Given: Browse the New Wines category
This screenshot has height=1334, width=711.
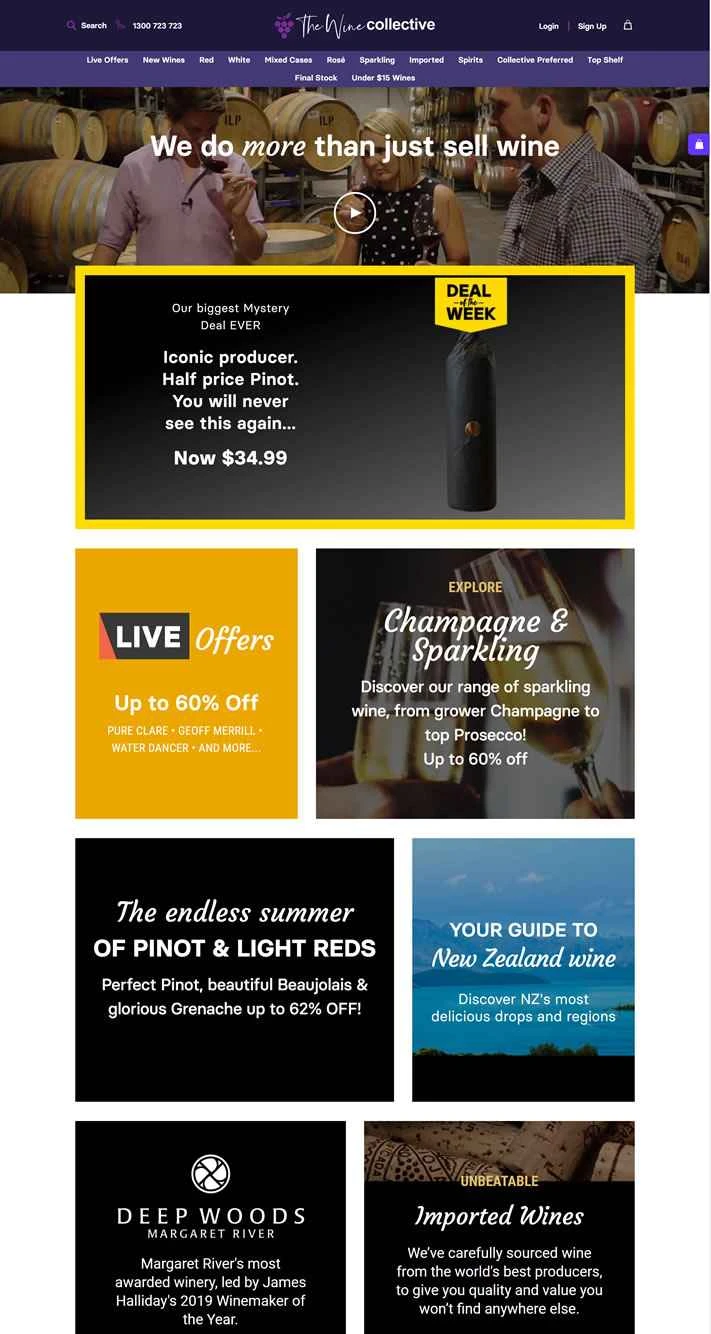Looking at the screenshot, I should [x=164, y=60].
